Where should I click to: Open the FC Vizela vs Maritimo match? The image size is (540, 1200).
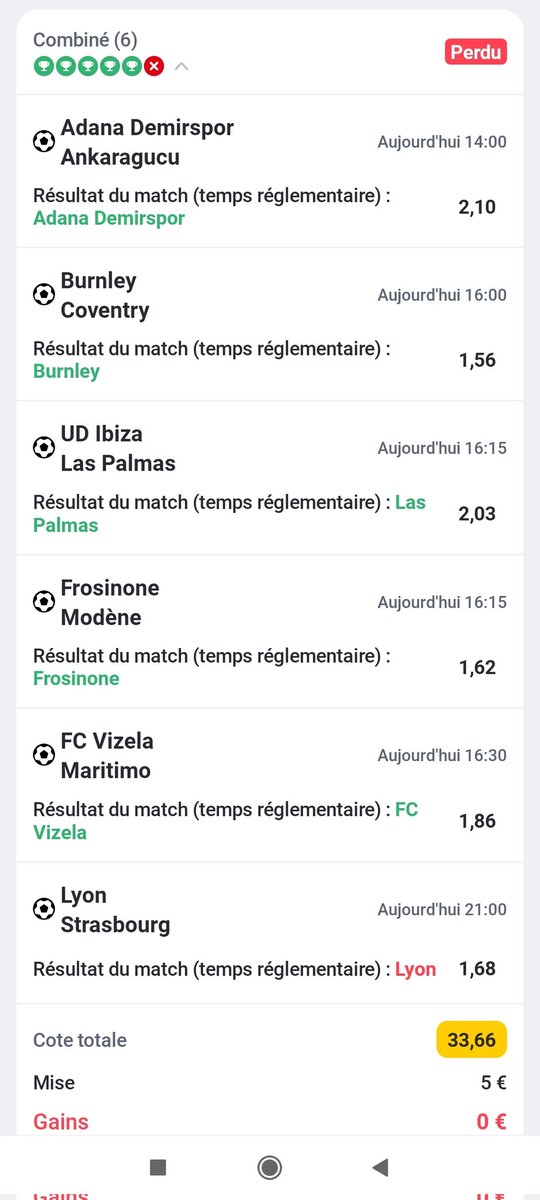[x=270, y=786]
